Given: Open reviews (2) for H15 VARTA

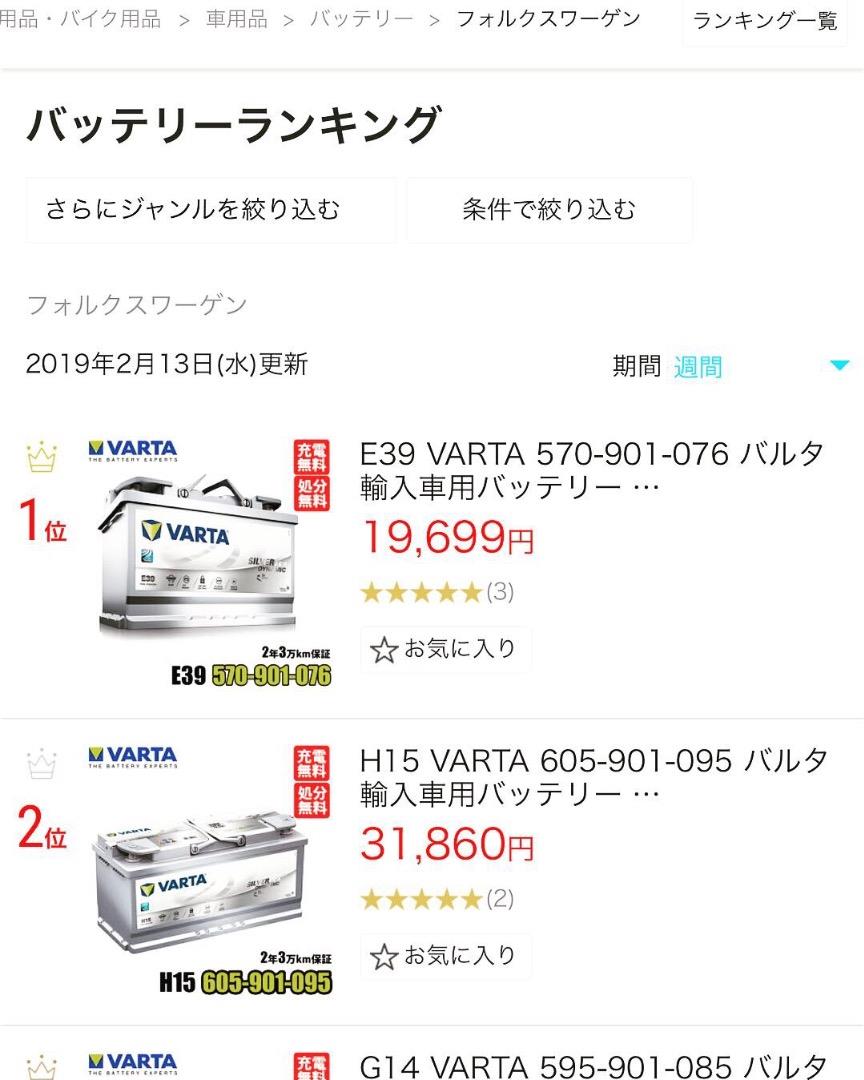Looking at the screenshot, I should (x=437, y=900).
